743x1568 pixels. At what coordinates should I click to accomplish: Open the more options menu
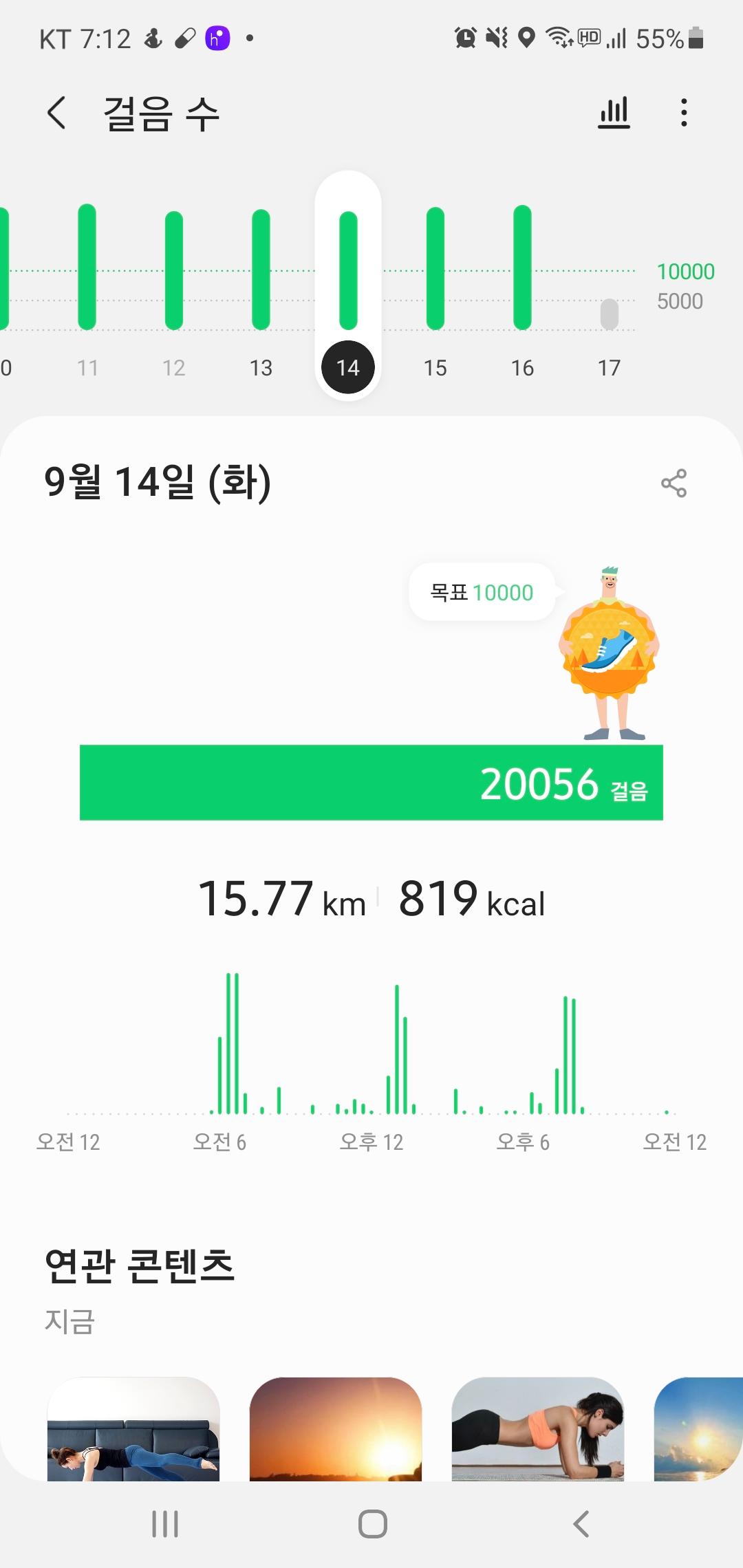(683, 113)
